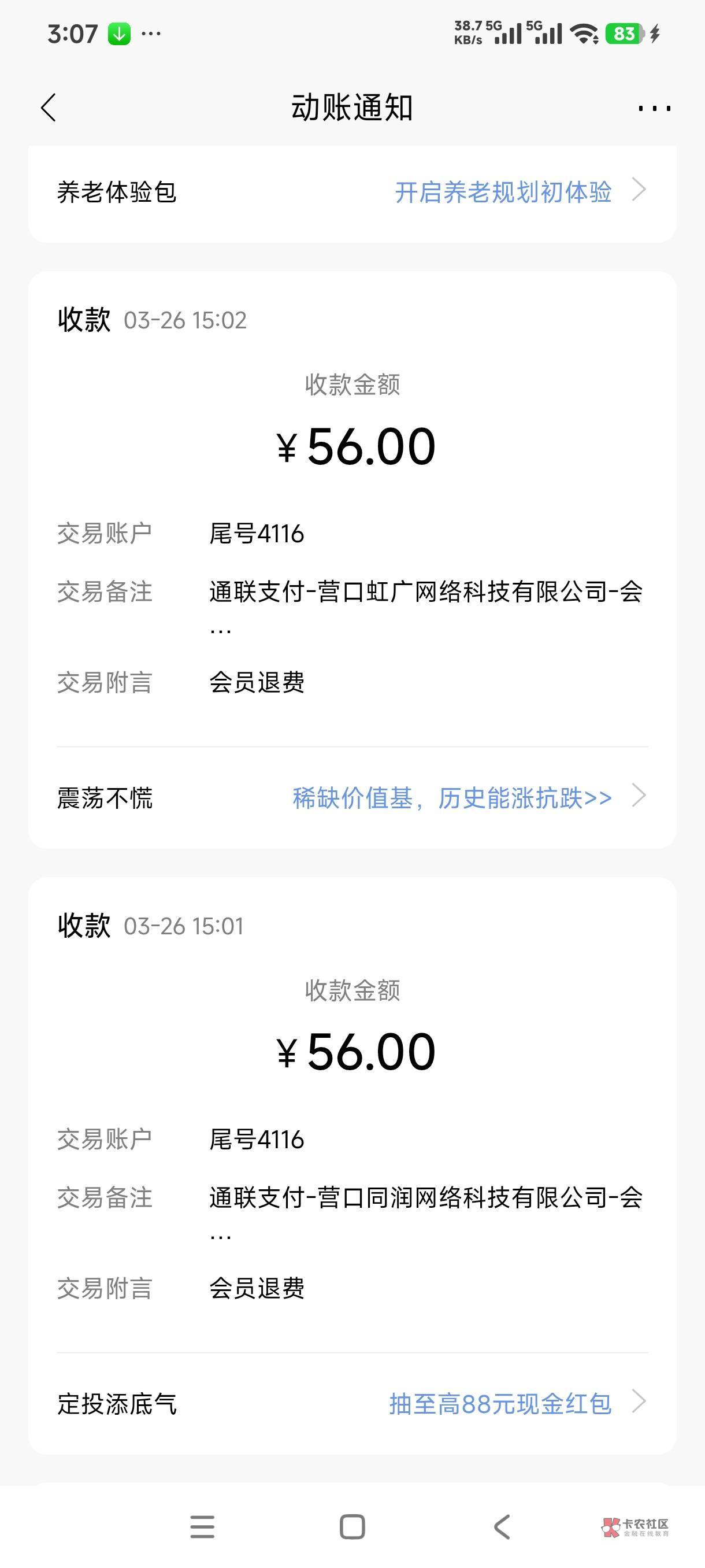
Task: Tap the system back button
Action: (502, 1526)
